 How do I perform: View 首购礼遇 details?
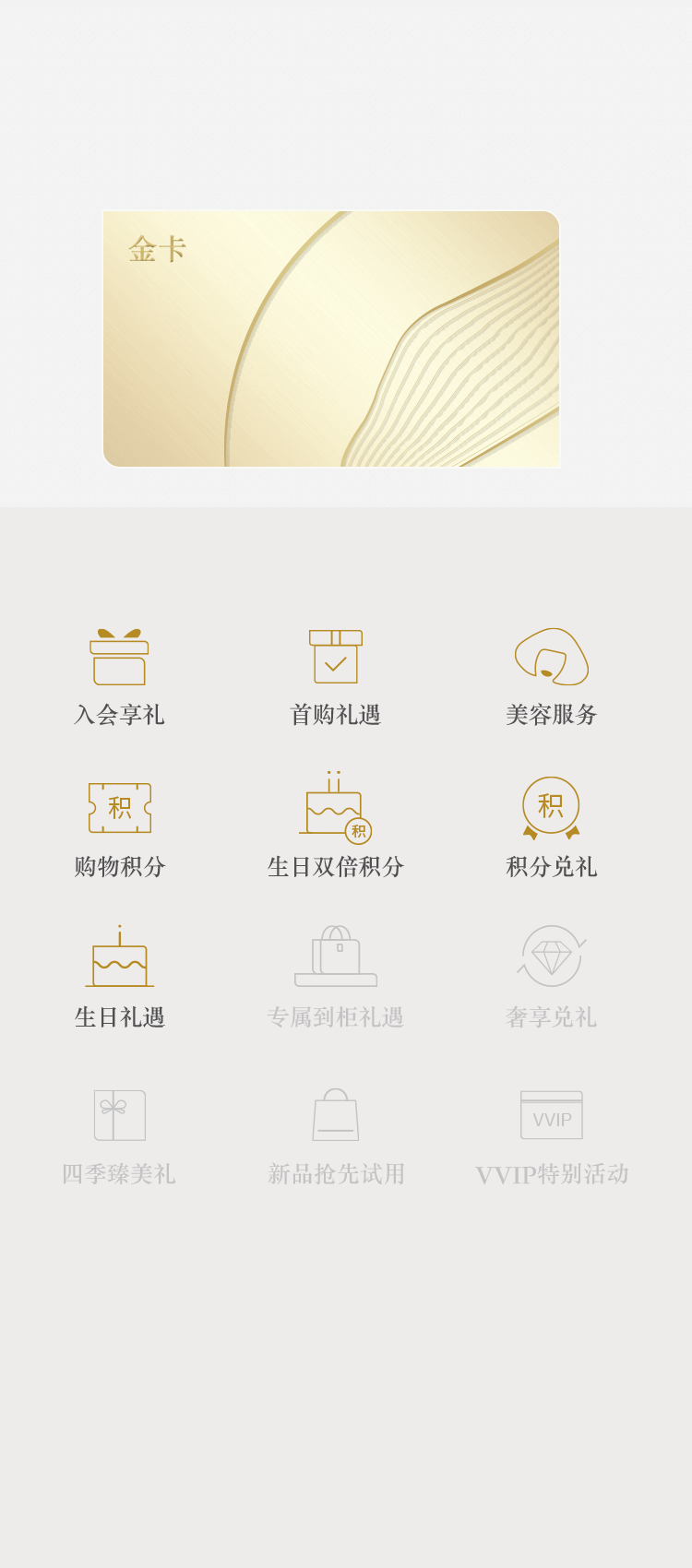(335, 676)
